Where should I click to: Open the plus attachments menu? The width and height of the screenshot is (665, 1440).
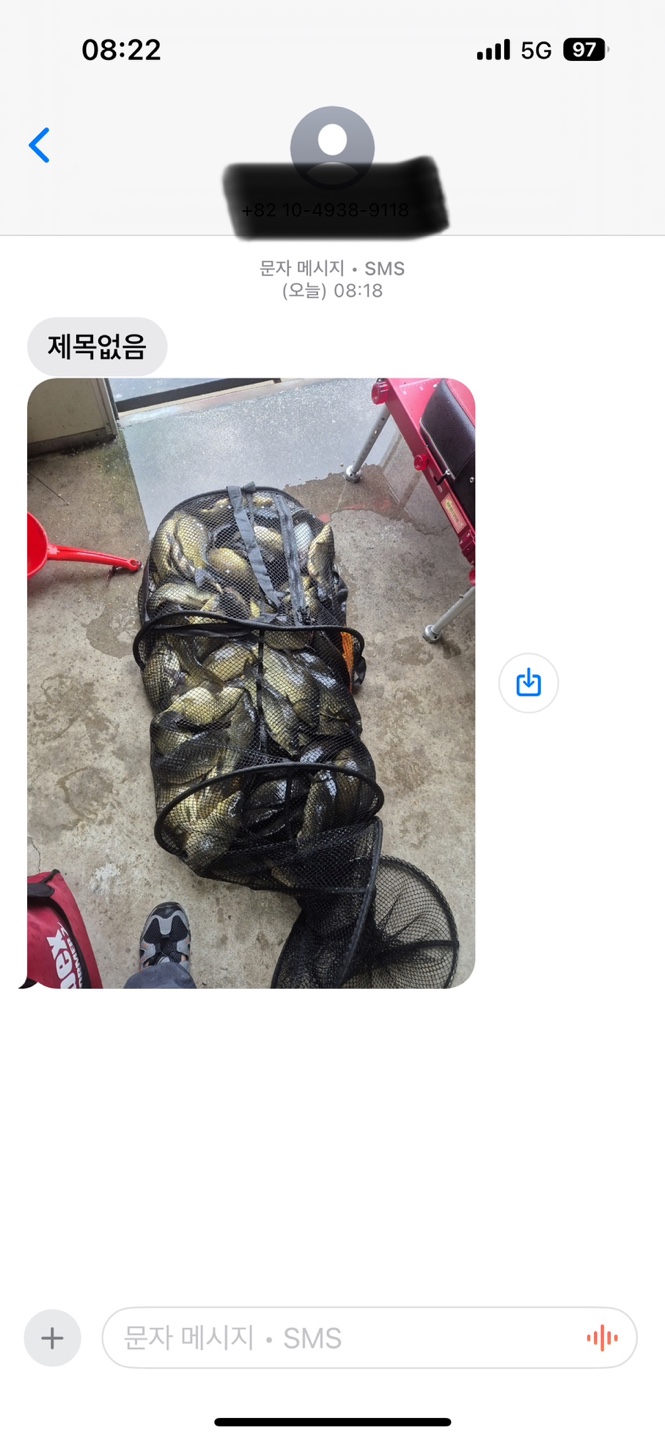52,1338
